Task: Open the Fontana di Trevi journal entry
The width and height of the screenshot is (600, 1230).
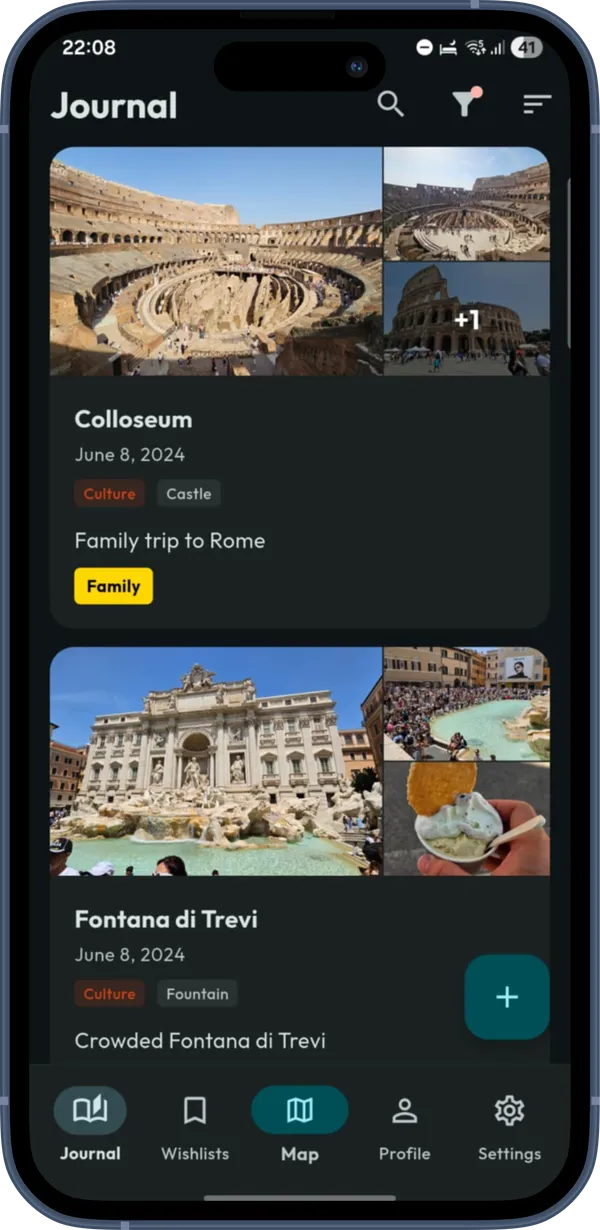Action: (166, 919)
